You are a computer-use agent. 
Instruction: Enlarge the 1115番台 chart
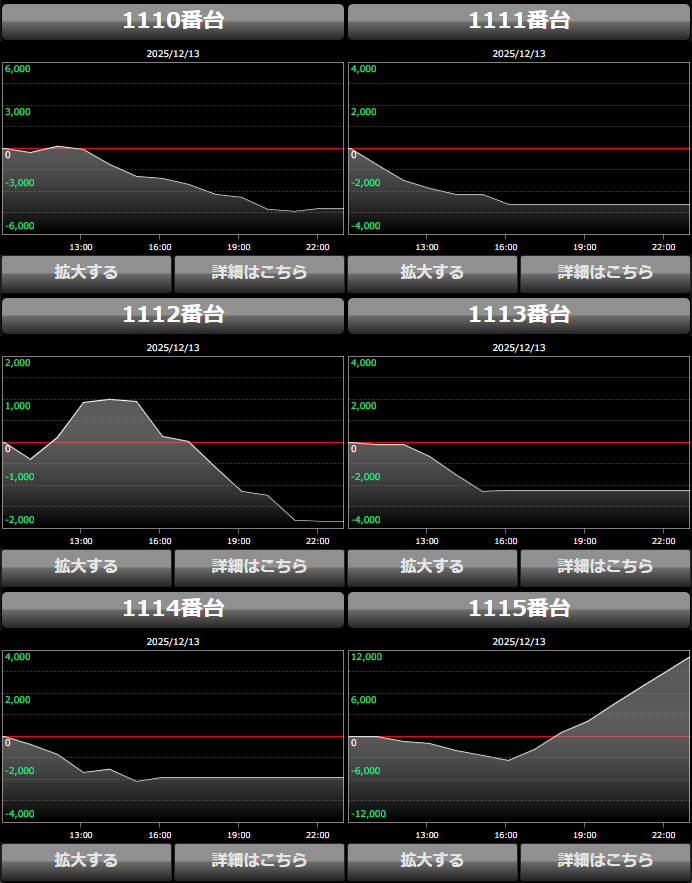pos(432,860)
